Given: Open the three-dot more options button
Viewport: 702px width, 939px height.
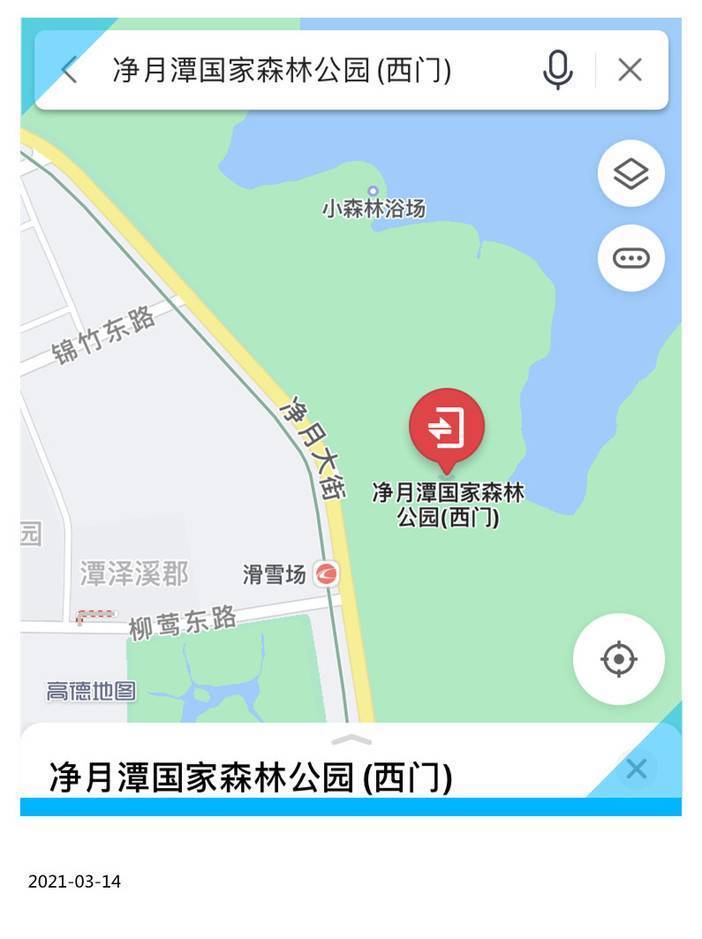Looking at the screenshot, I should (x=631, y=258).
